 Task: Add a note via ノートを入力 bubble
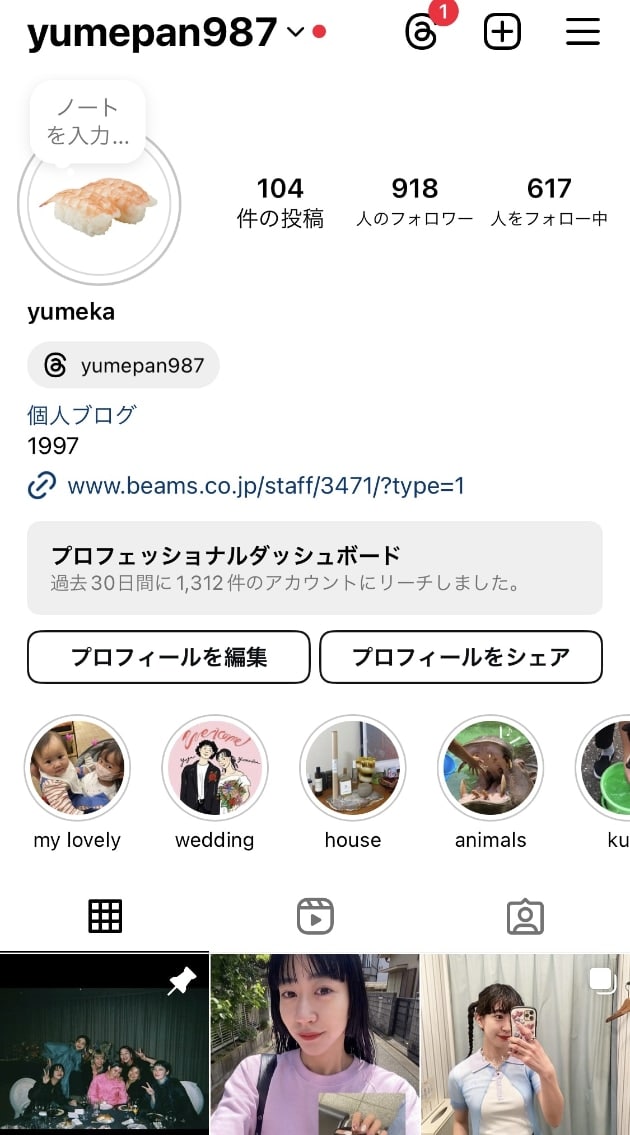pos(88,121)
